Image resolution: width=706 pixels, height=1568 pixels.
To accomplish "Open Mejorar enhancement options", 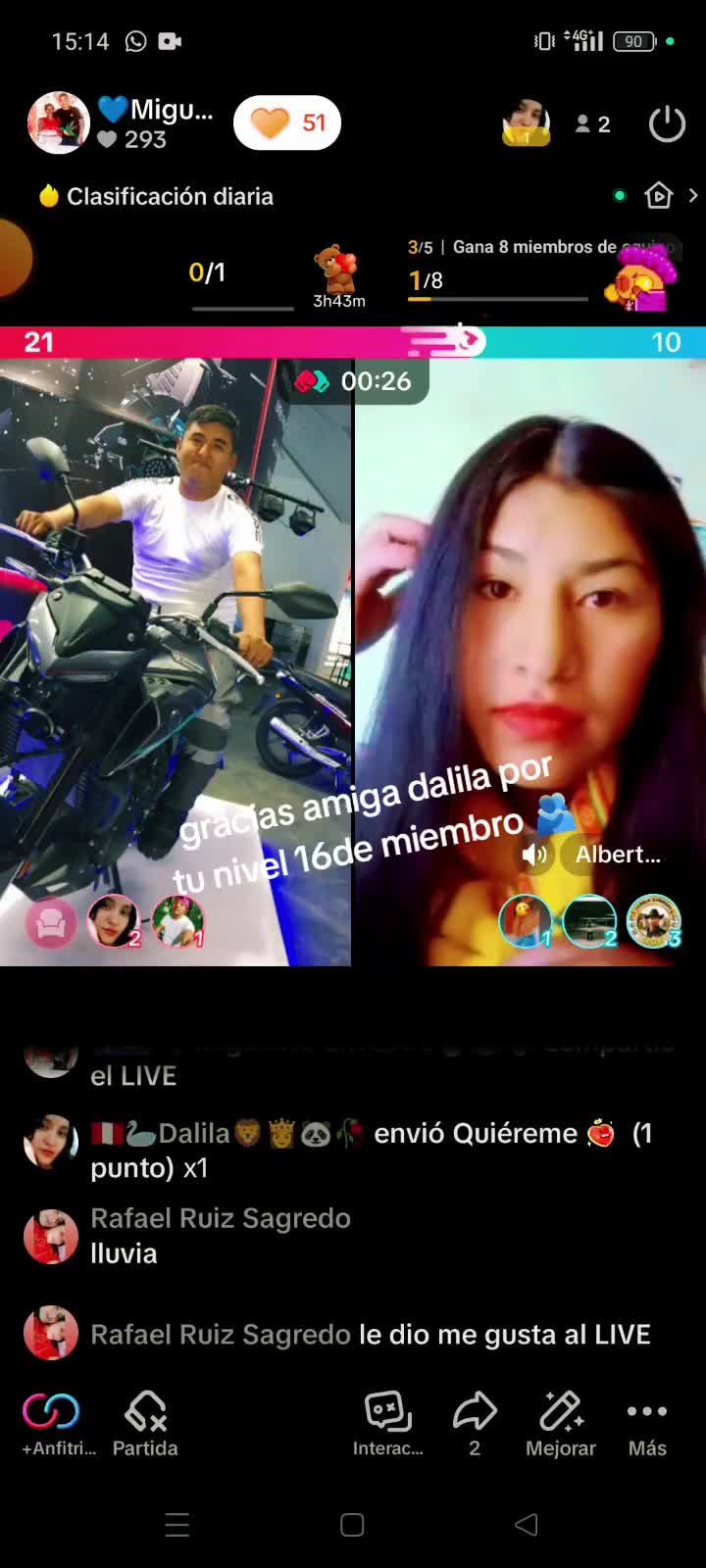I will pos(561,1424).
